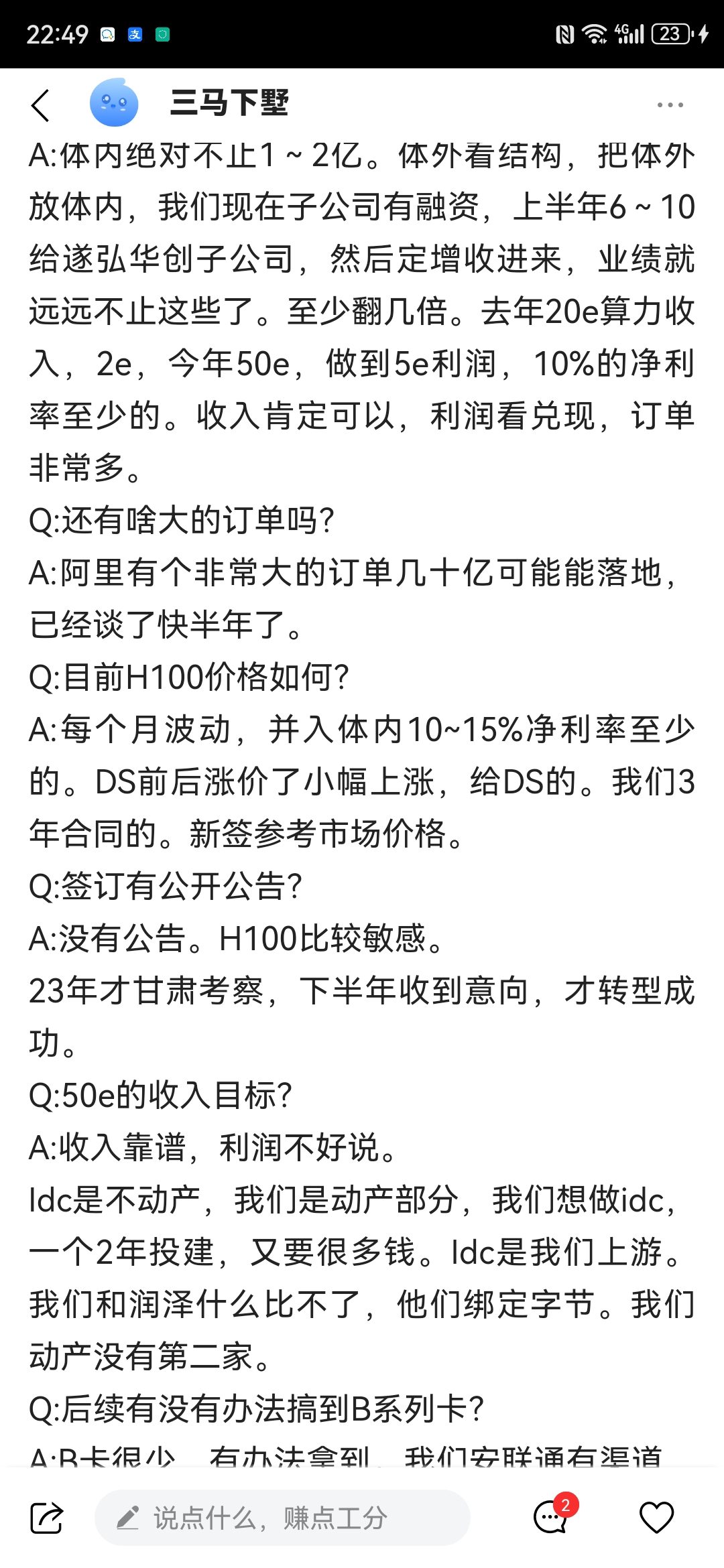Like this post with the heart icon

656,1517
